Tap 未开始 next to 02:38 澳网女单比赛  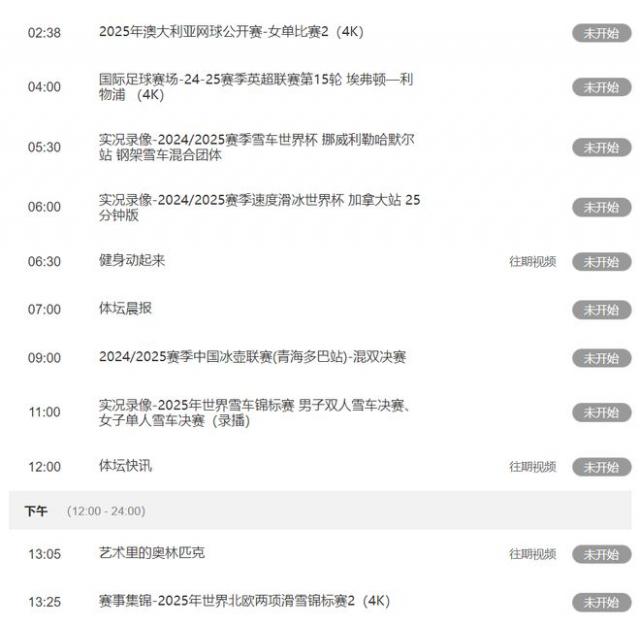(x=601, y=33)
